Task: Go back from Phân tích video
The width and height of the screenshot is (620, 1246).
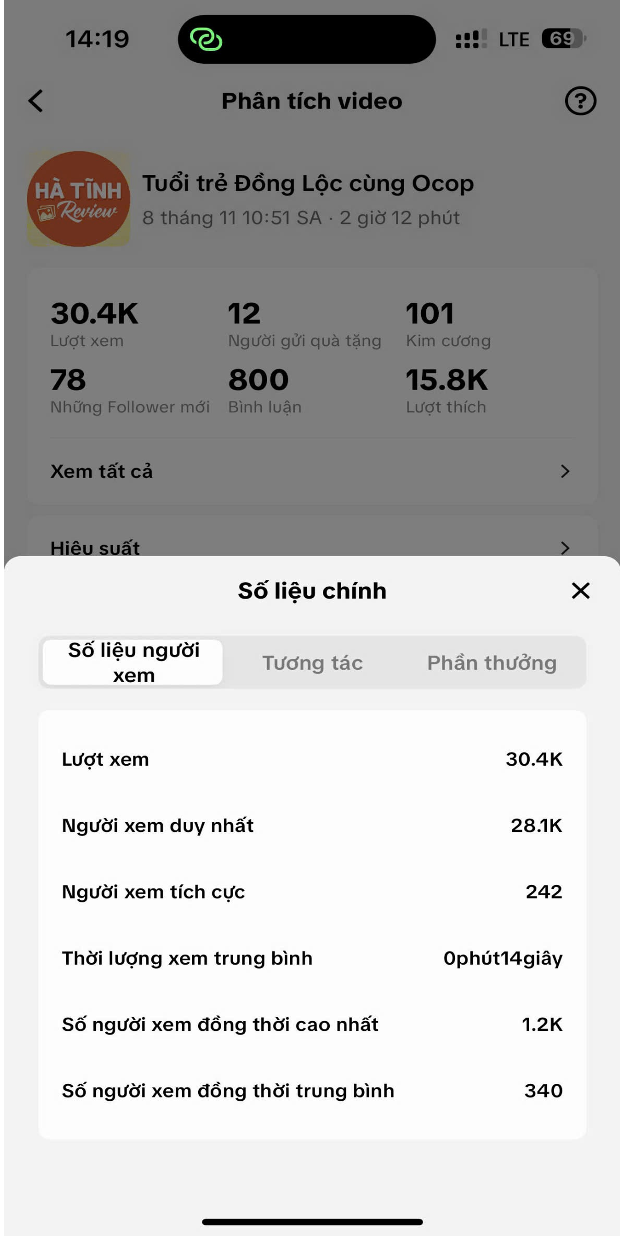Action: 36,101
